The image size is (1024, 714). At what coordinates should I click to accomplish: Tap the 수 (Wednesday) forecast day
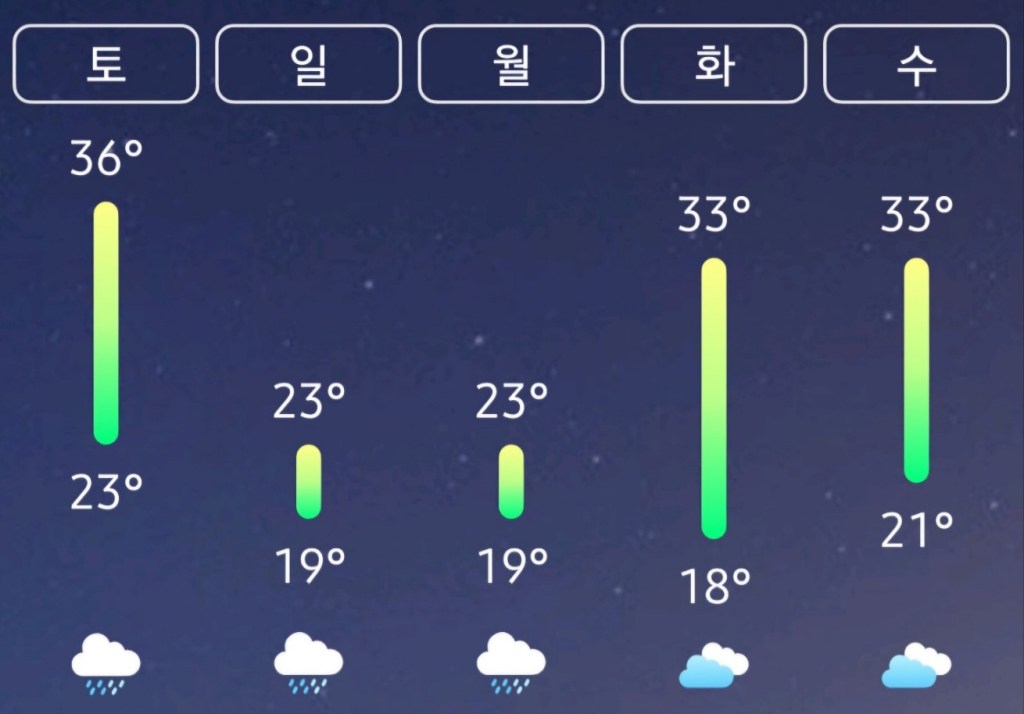click(x=916, y=64)
